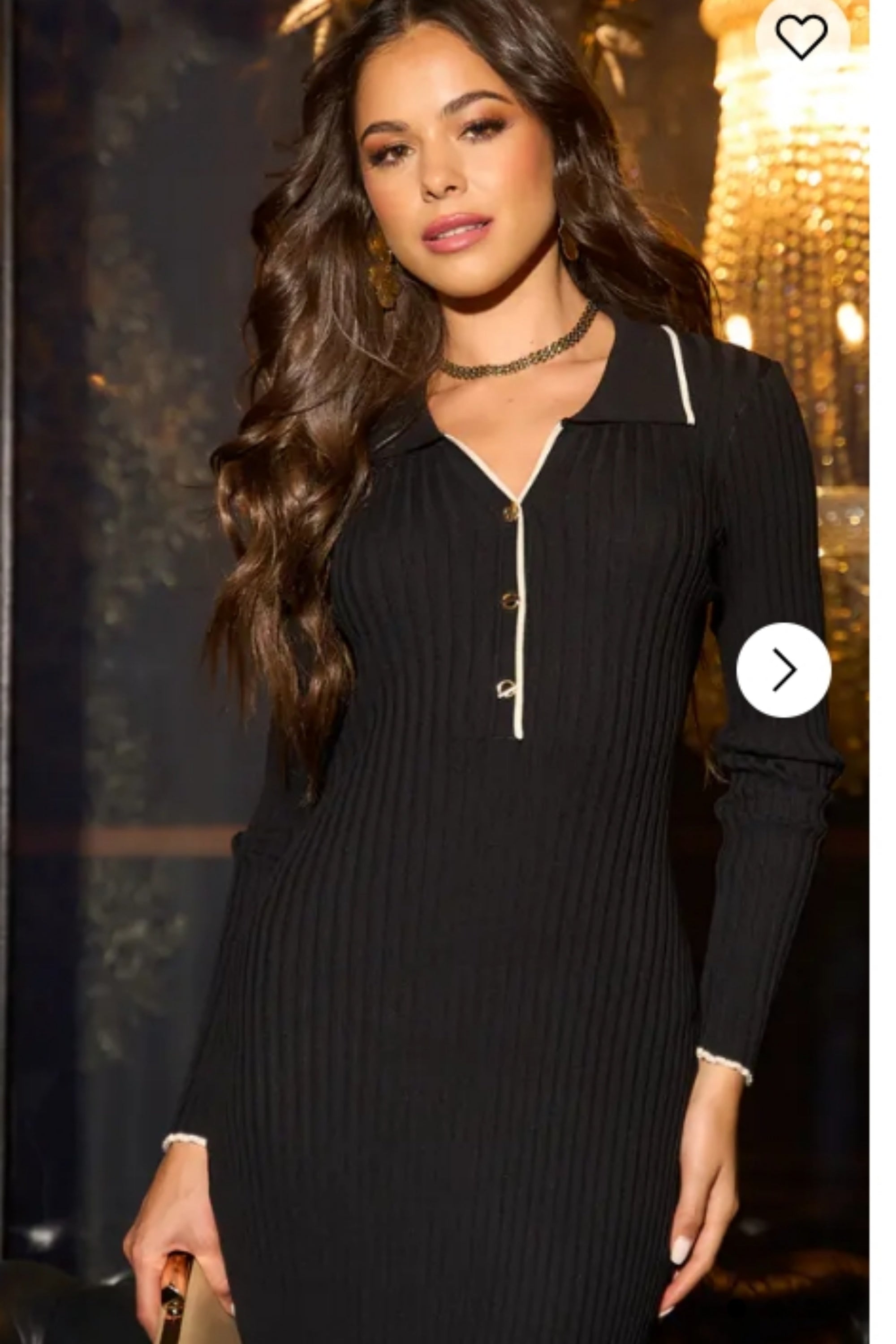The height and width of the screenshot is (1344, 896).
Task: Show the next product photo
Action: [784, 670]
